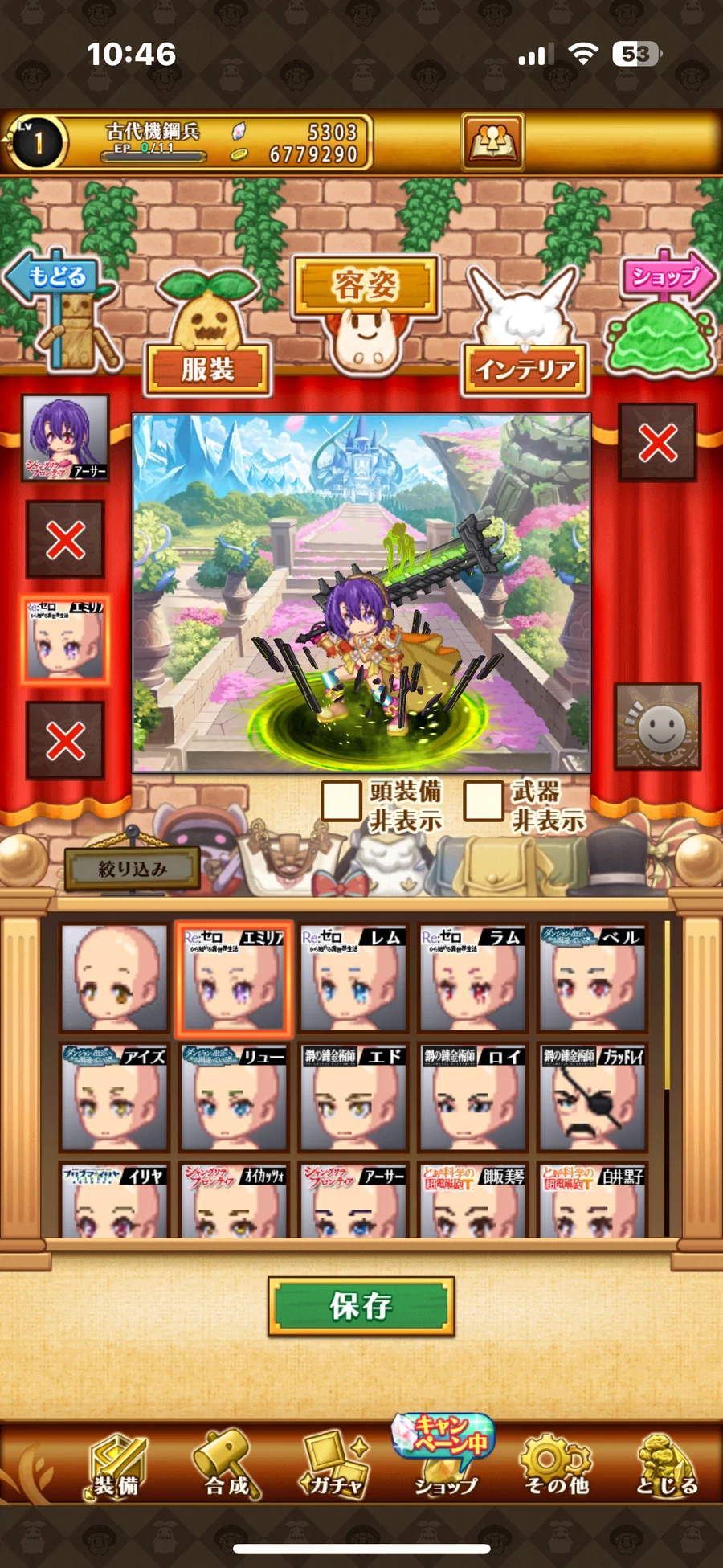Pick the ブラッドレイ eyepatch face
Screen dimensions: 723x1568
[x=592, y=1096]
